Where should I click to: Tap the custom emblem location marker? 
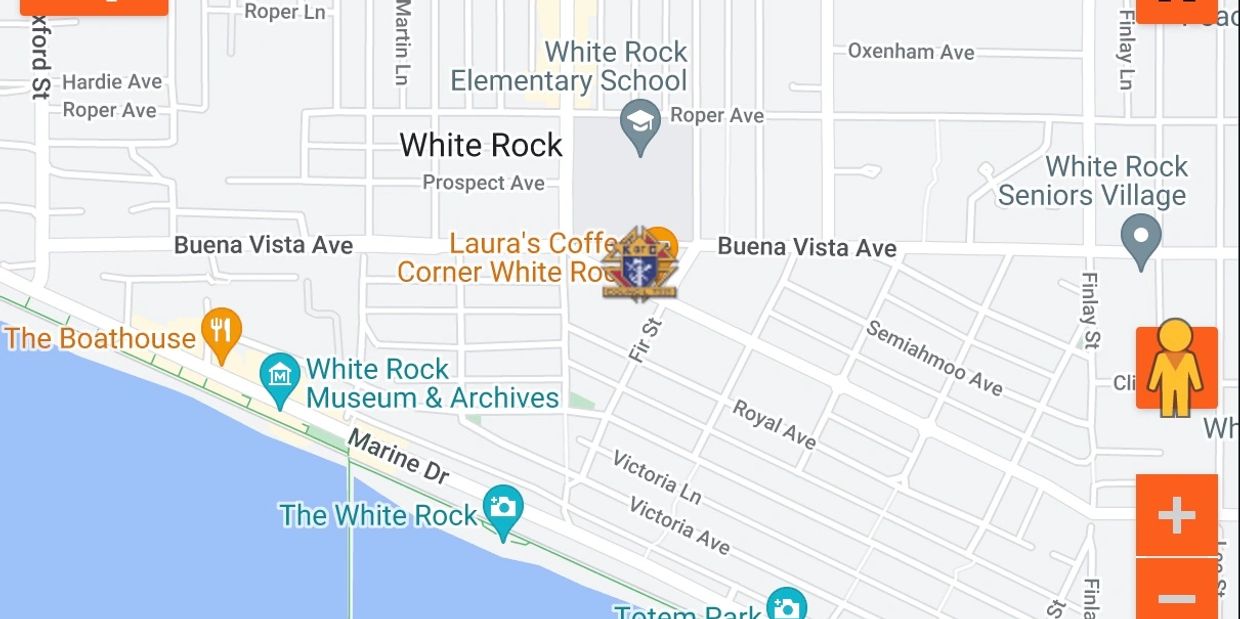click(x=640, y=263)
